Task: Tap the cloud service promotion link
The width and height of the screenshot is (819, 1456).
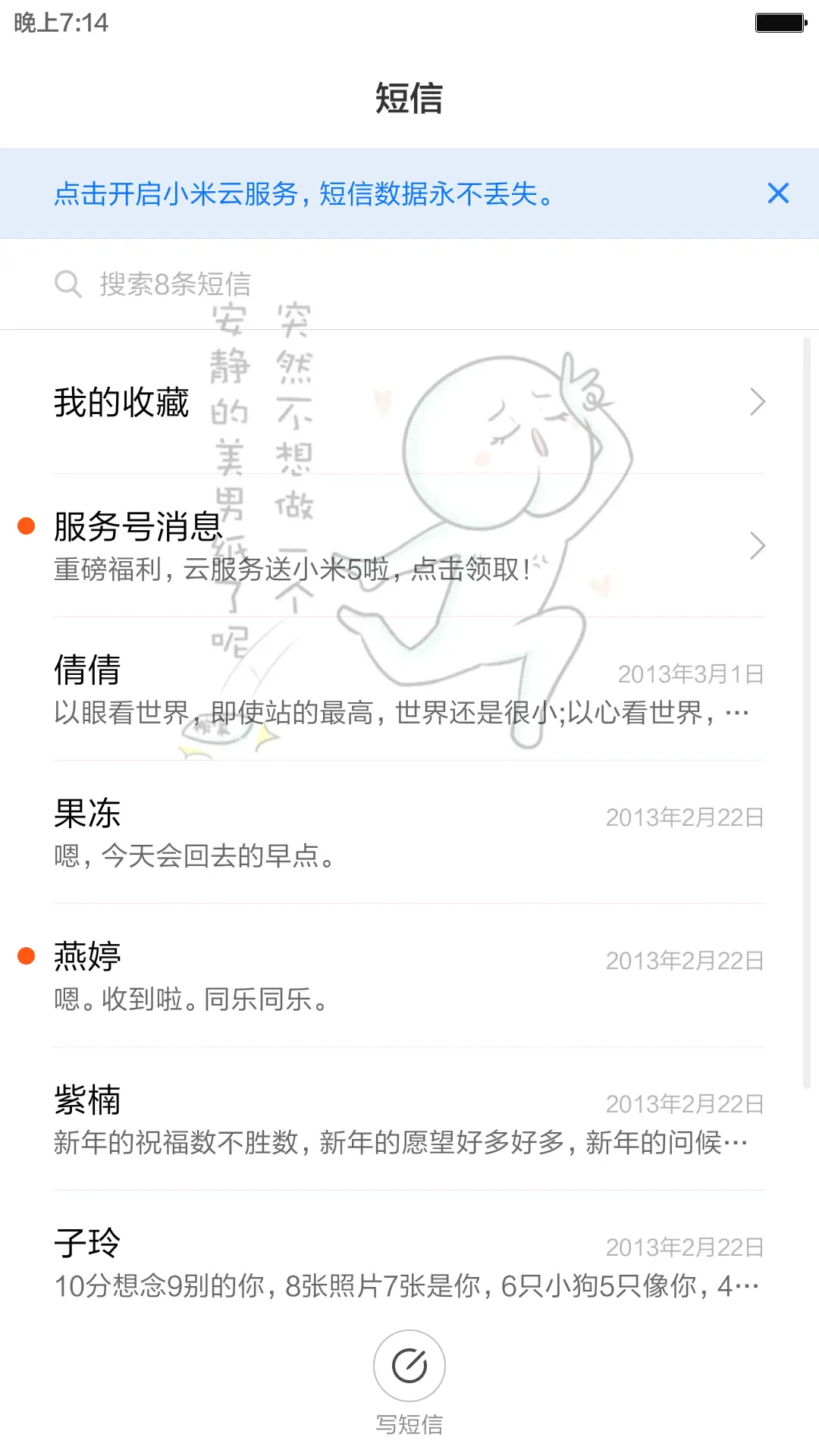Action: pos(303,195)
